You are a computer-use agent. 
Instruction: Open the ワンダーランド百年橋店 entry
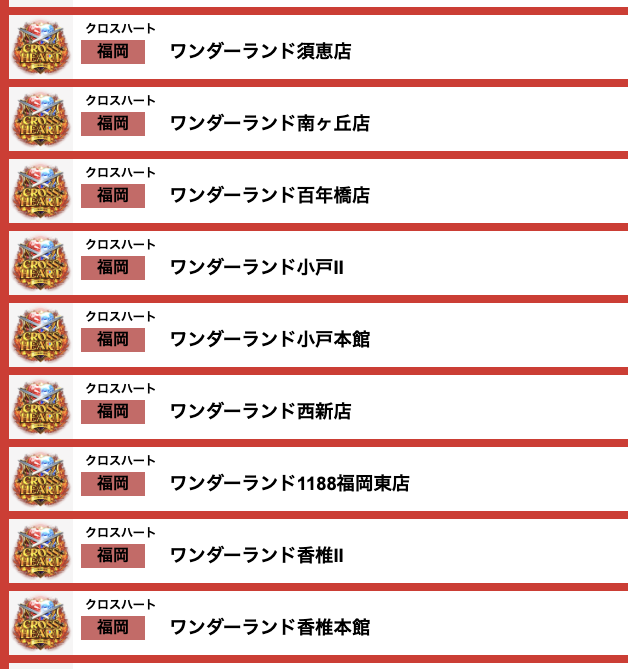coord(270,195)
